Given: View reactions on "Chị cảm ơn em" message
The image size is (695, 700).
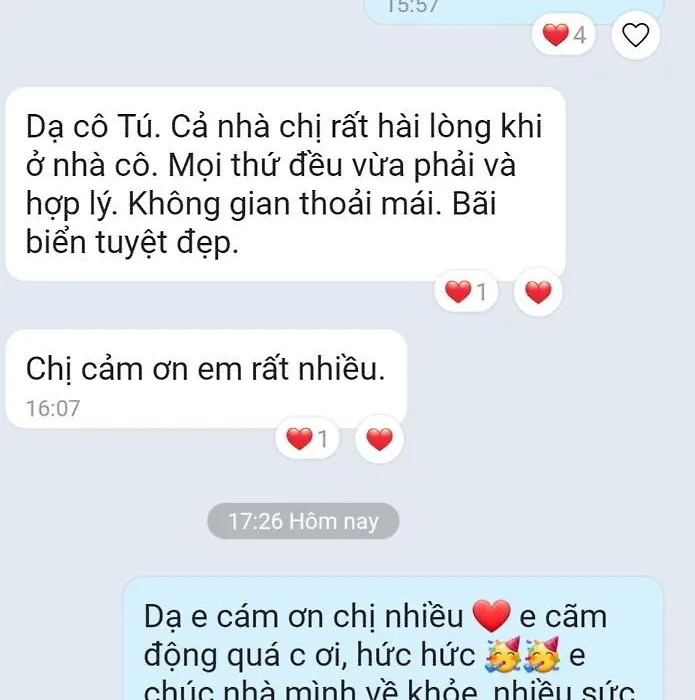Looking at the screenshot, I should [309, 438].
